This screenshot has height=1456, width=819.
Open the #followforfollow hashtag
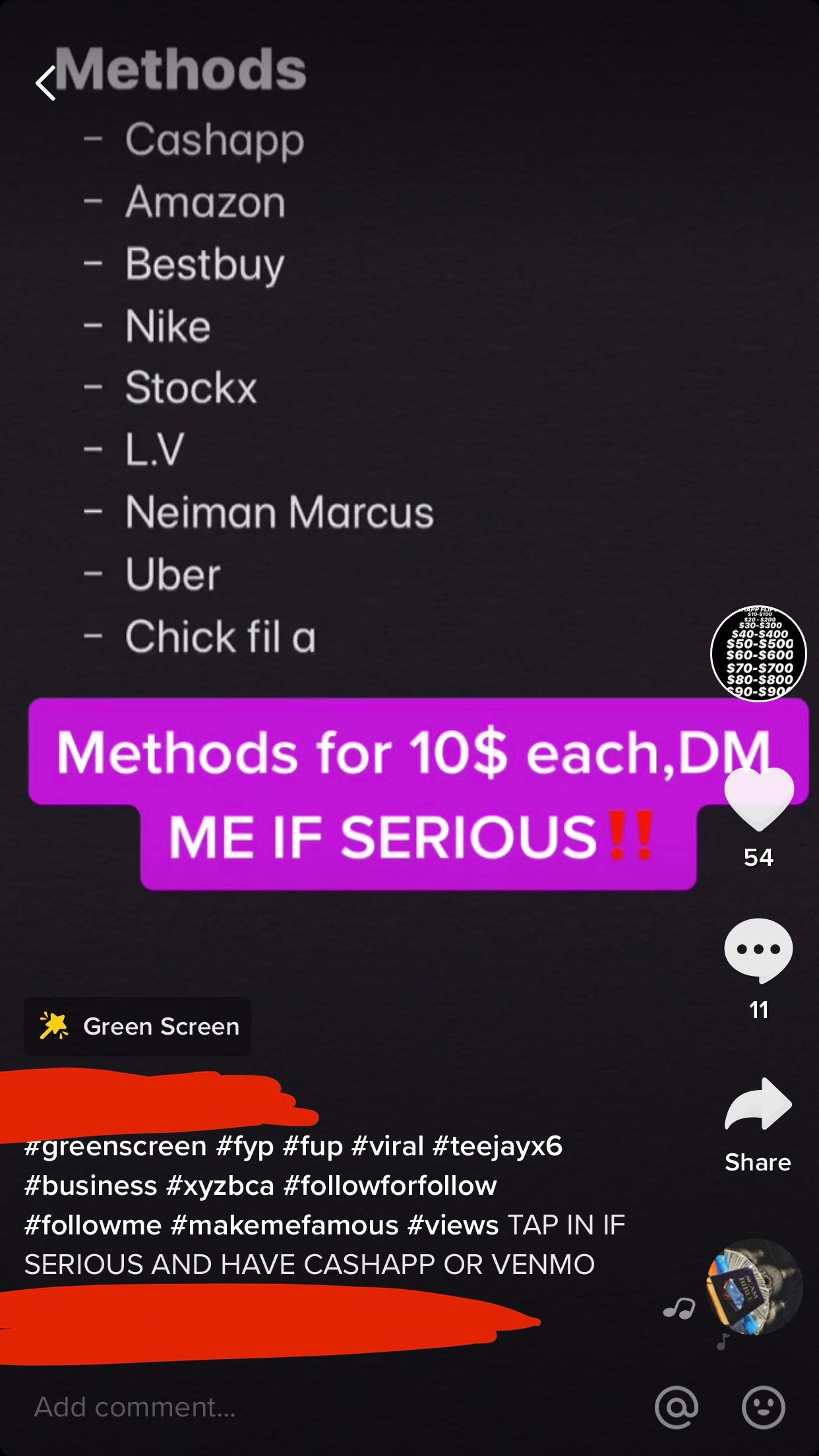tap(390, 1186)
